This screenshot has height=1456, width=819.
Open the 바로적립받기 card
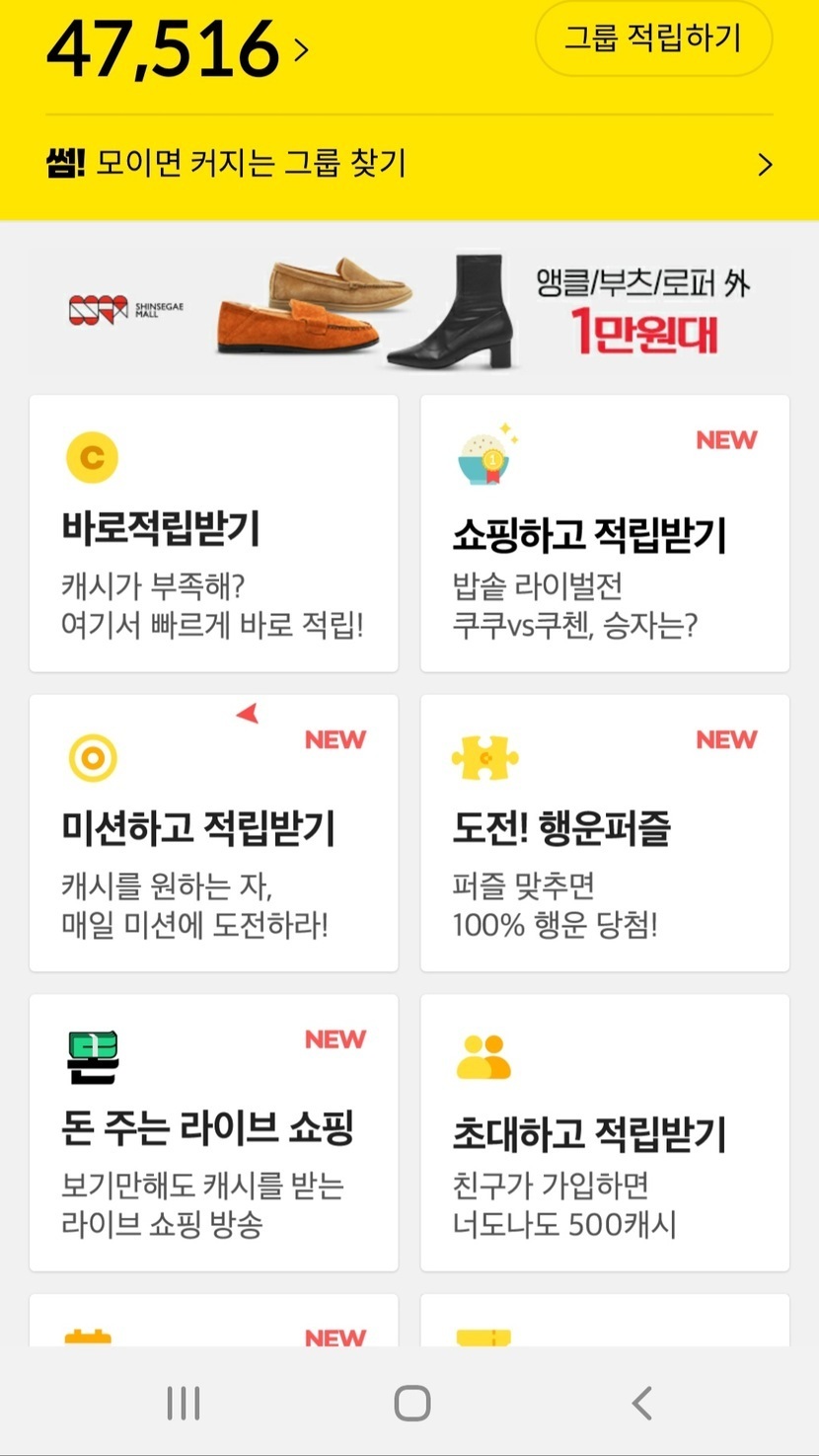tap(213, 533)
